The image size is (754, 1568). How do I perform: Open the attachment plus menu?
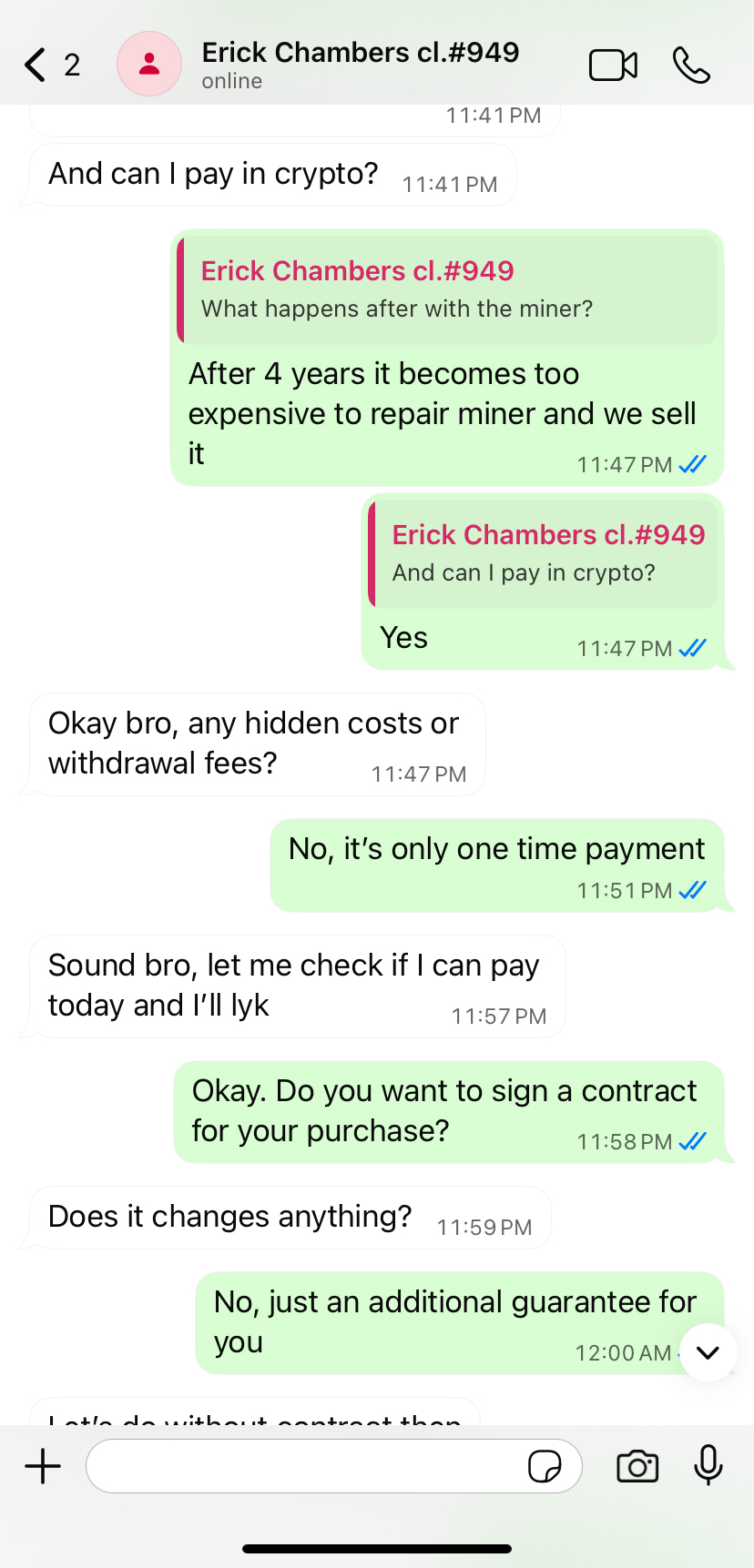click(43, 1466)
